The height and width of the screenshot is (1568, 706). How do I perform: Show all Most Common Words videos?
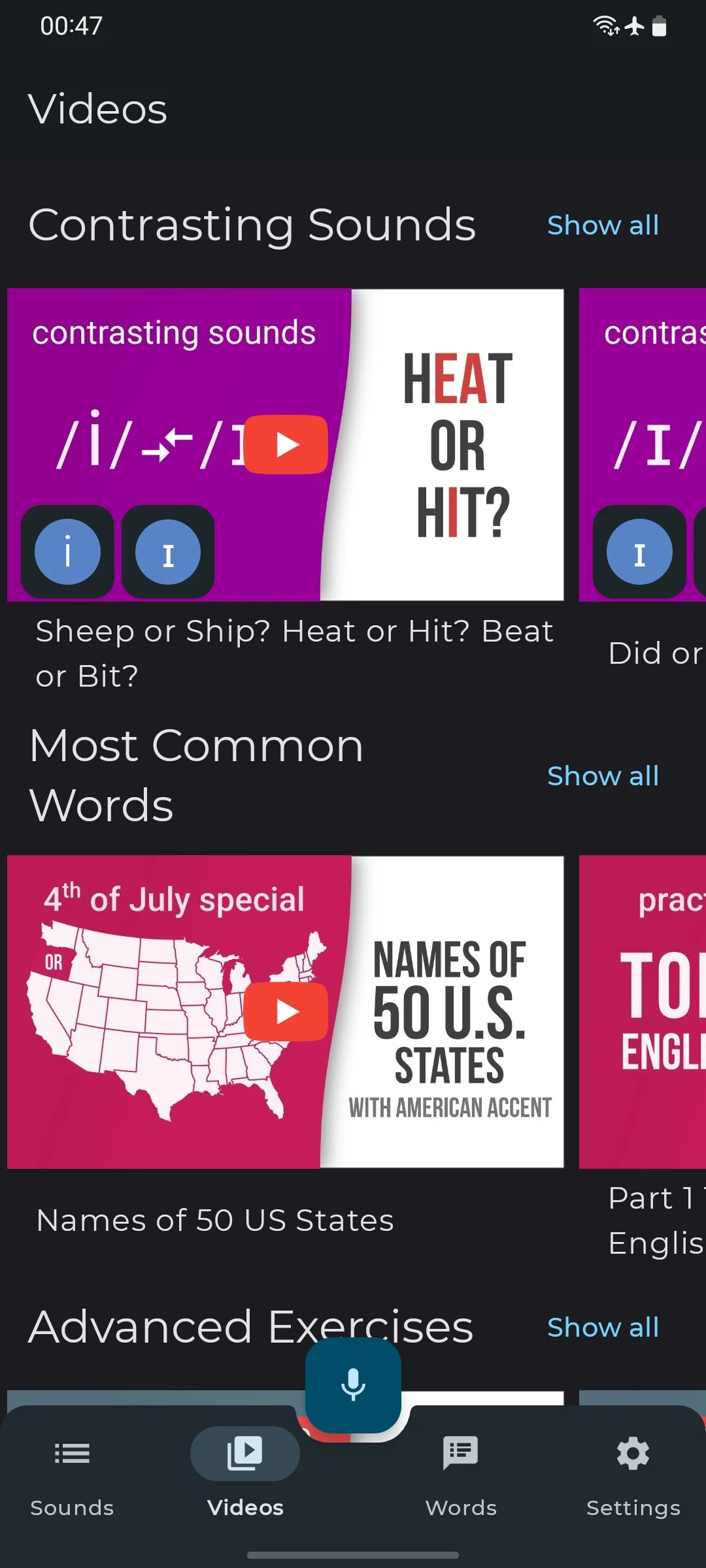pyautogui.click(x=603, y=776)
